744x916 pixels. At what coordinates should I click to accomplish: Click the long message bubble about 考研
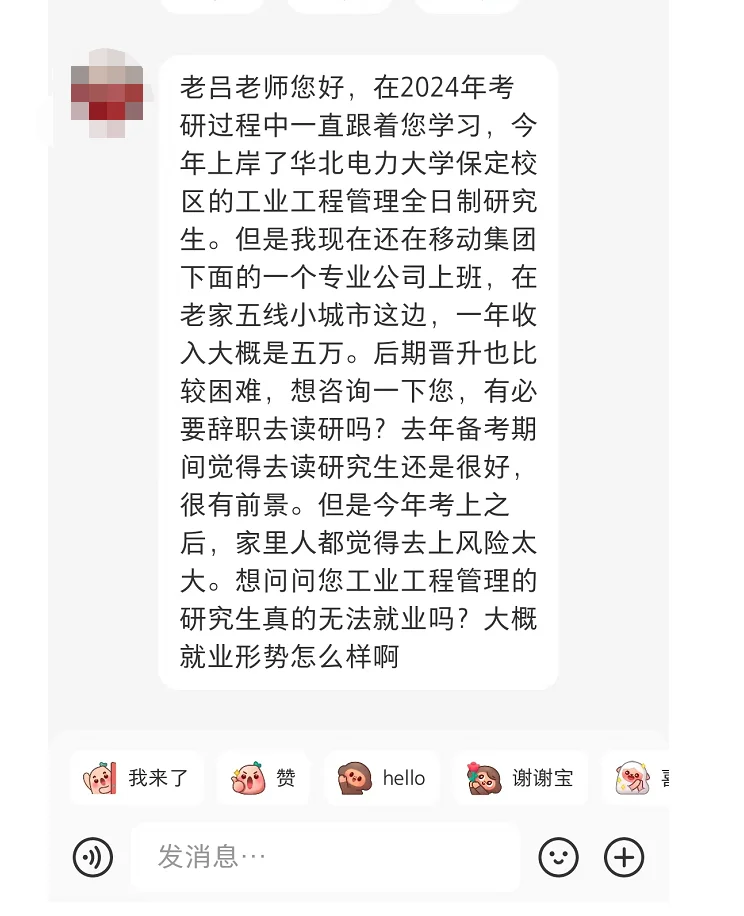[357, 370]
